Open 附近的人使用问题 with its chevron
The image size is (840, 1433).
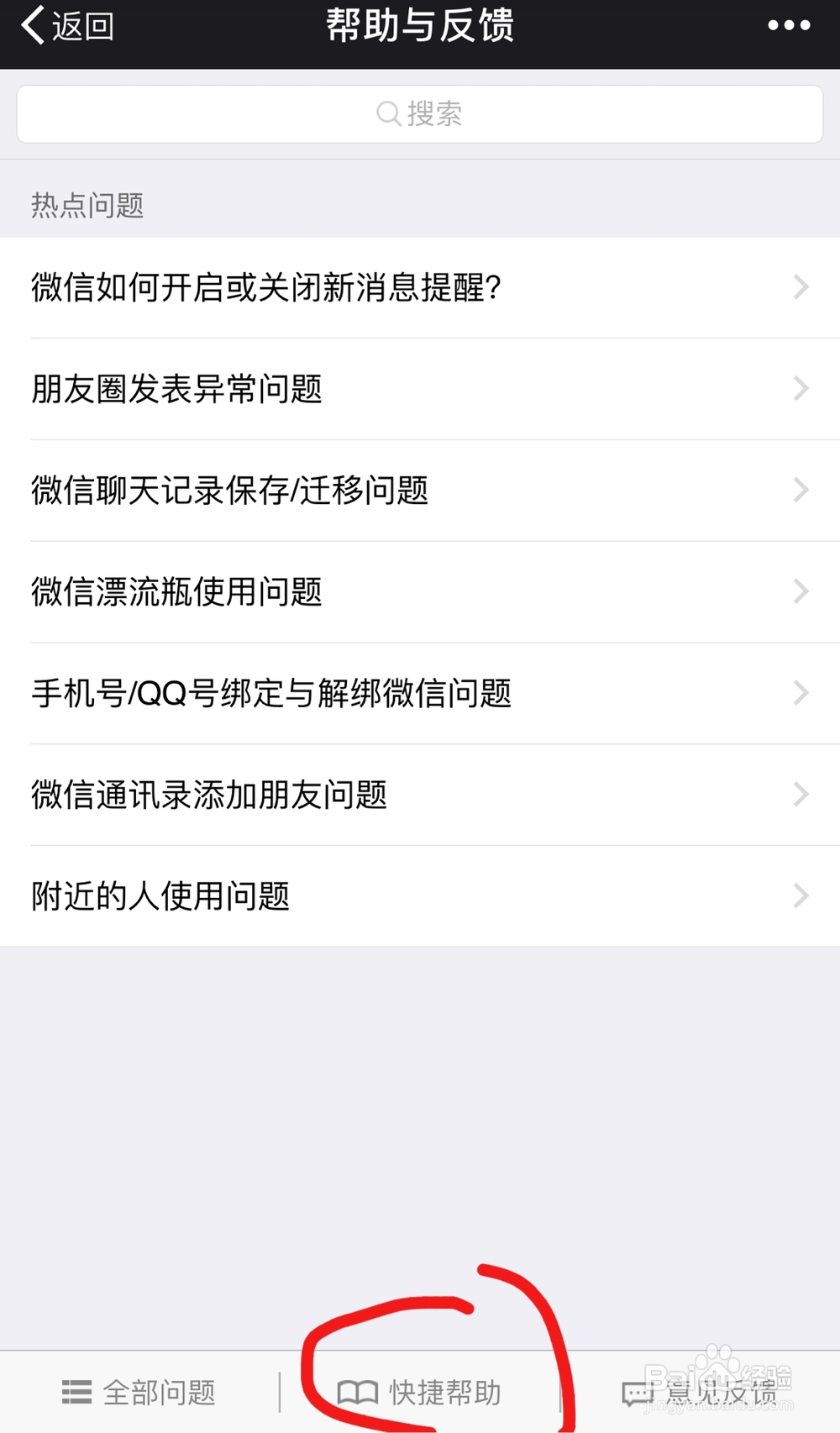(800, 895)
